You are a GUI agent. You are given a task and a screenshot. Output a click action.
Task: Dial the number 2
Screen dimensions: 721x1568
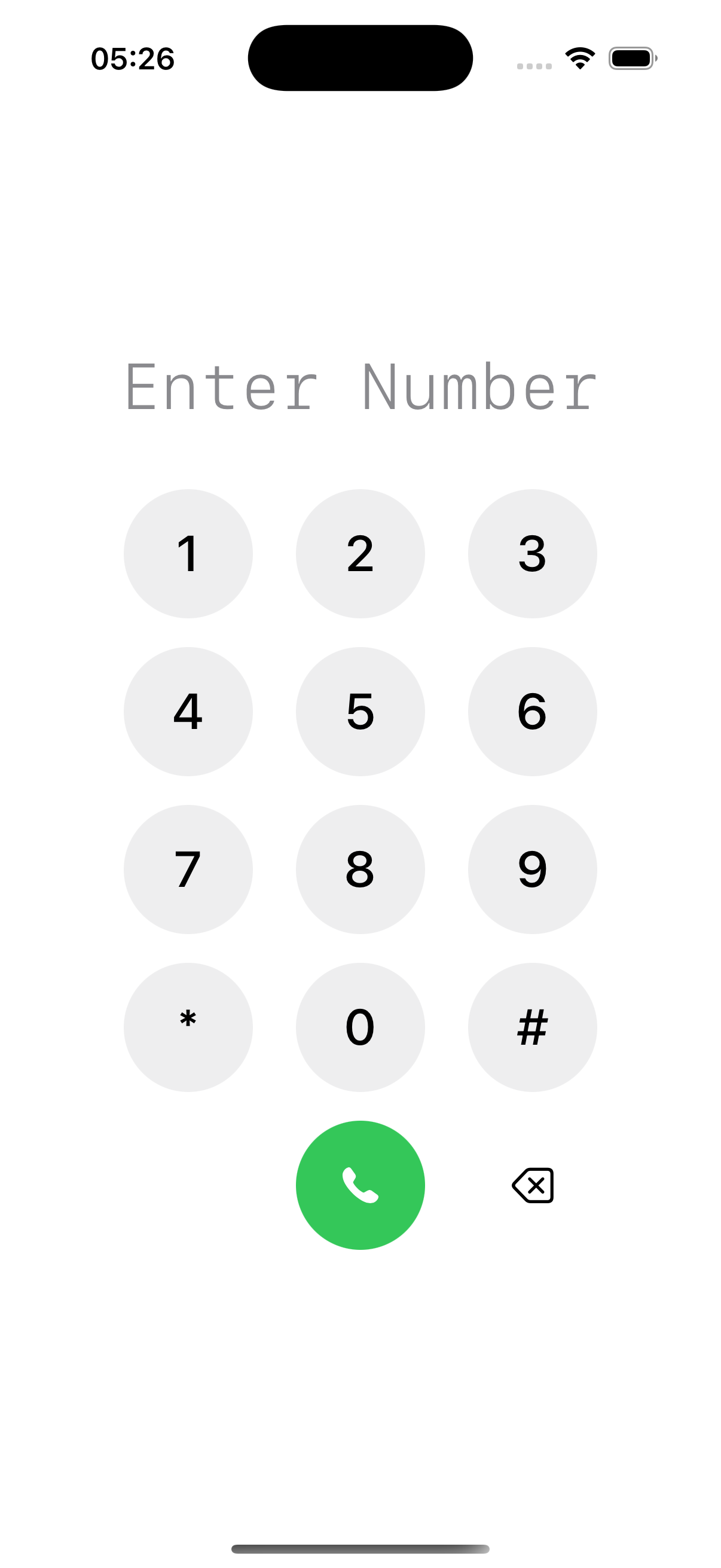(359, 554)
